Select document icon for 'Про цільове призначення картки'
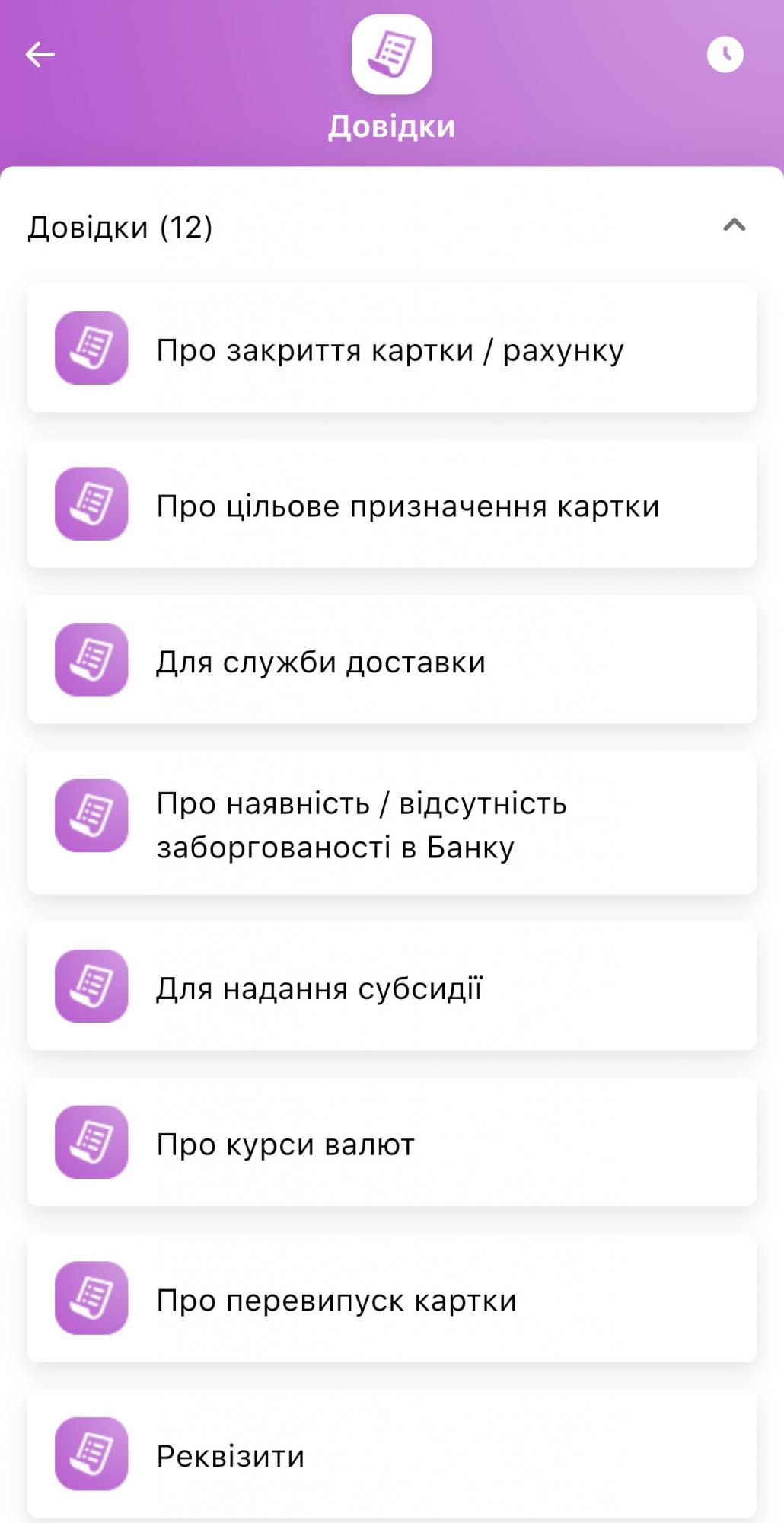This screenshot has height=1523, width=784. [x=93, y=504]
